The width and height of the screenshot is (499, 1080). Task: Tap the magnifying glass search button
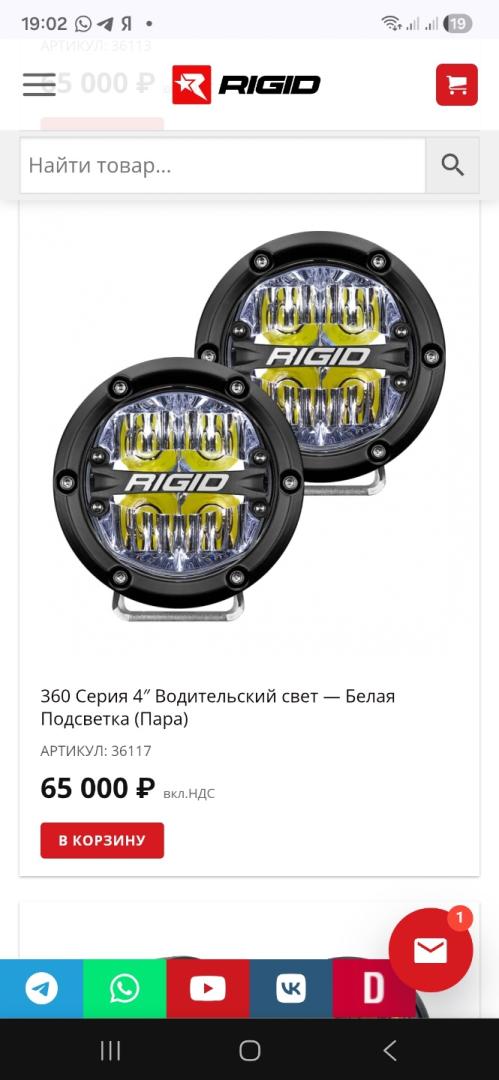(x=452, y=165)
